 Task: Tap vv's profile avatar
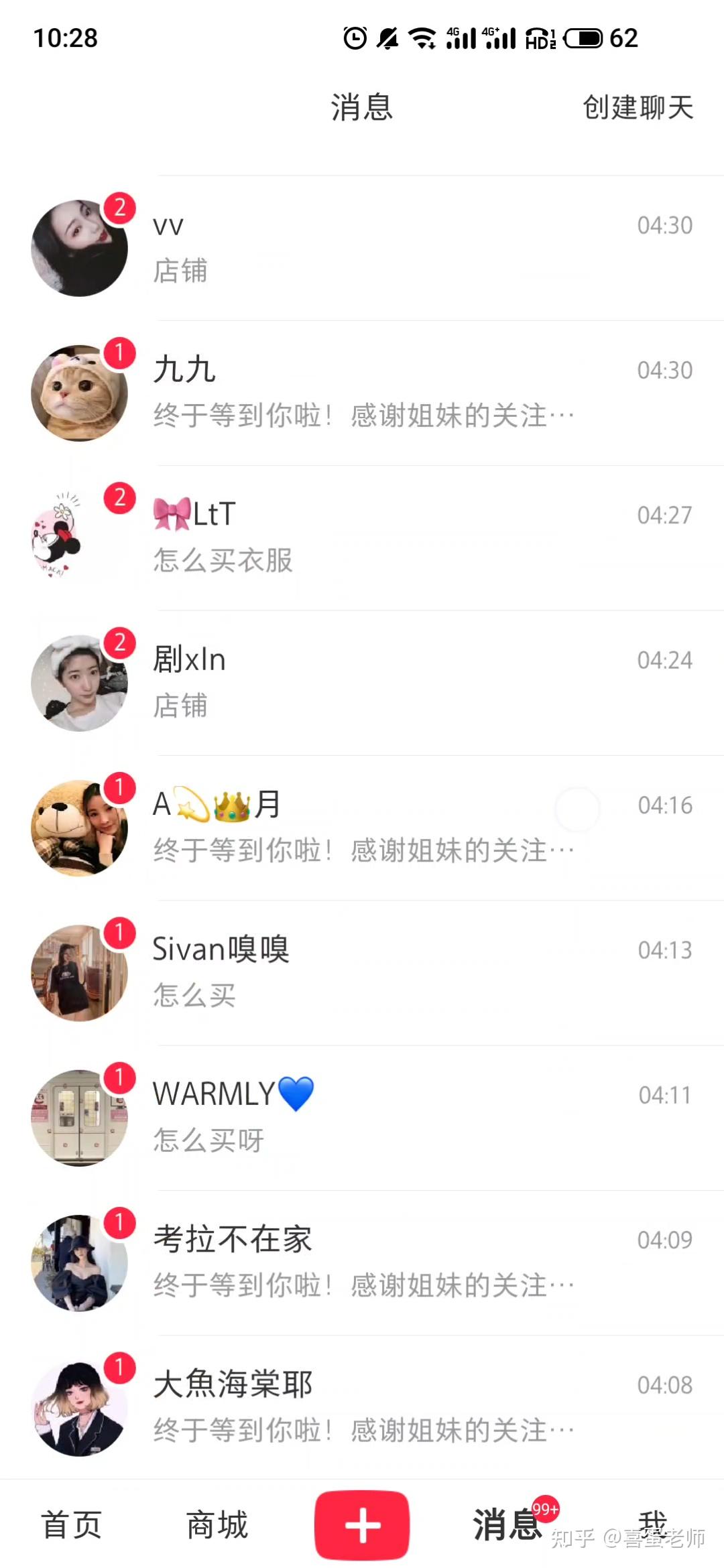[x=78, y=247]
